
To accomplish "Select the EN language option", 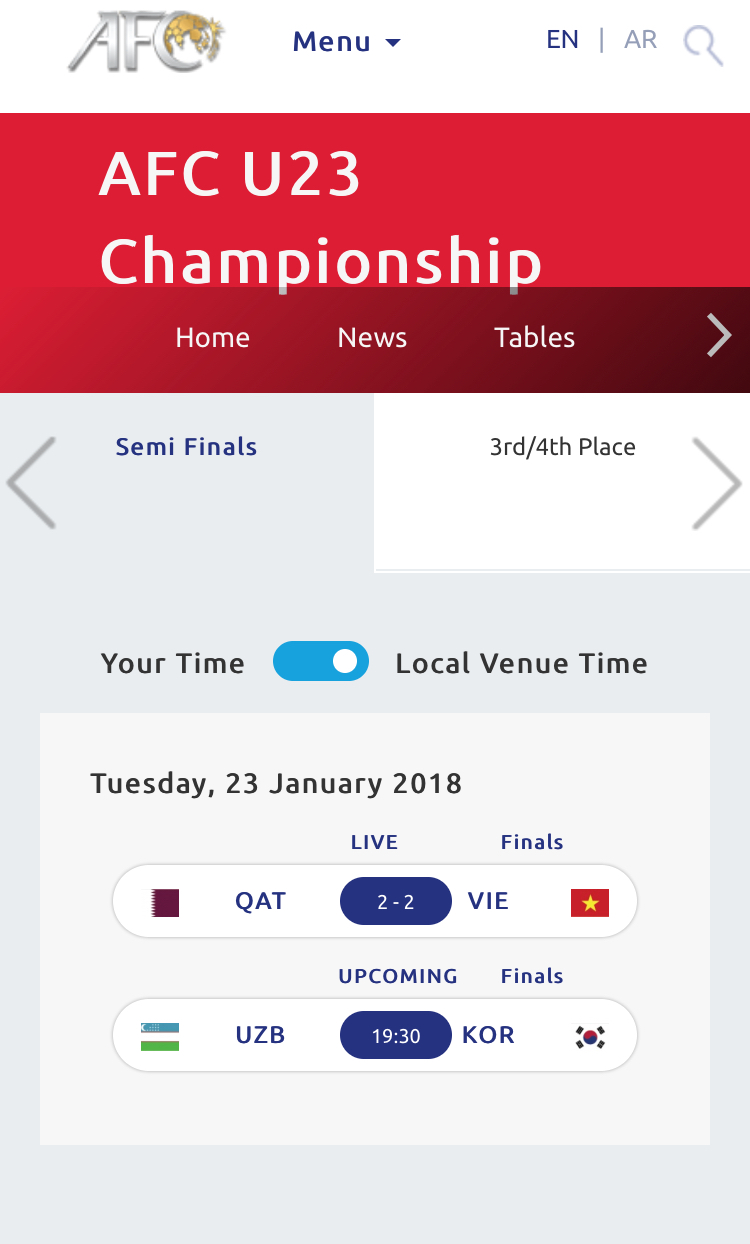I will pos(562,40).
